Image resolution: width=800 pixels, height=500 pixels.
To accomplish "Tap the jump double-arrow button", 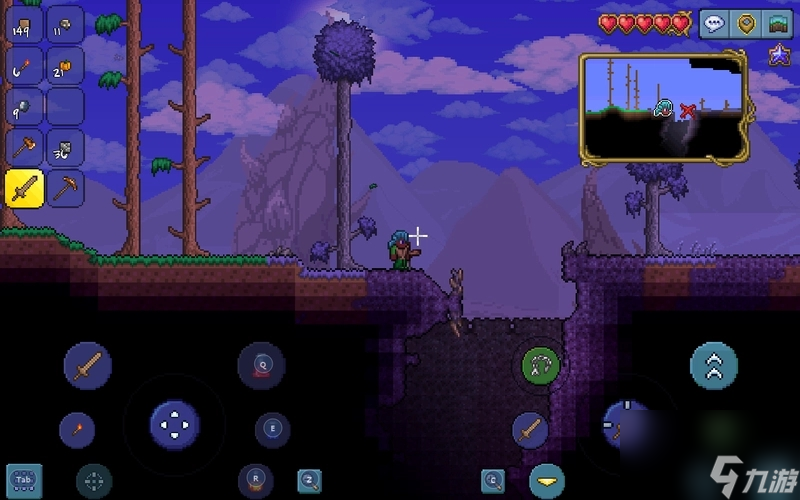I will [714, 366].
